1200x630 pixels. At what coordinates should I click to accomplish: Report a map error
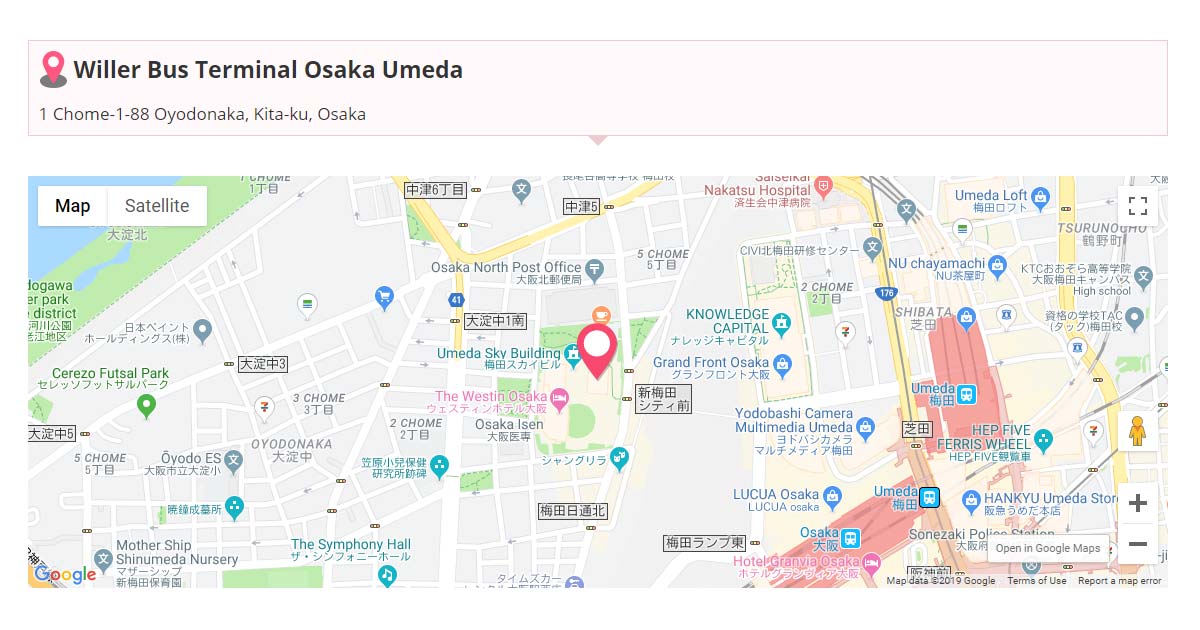click(1119, 581)
